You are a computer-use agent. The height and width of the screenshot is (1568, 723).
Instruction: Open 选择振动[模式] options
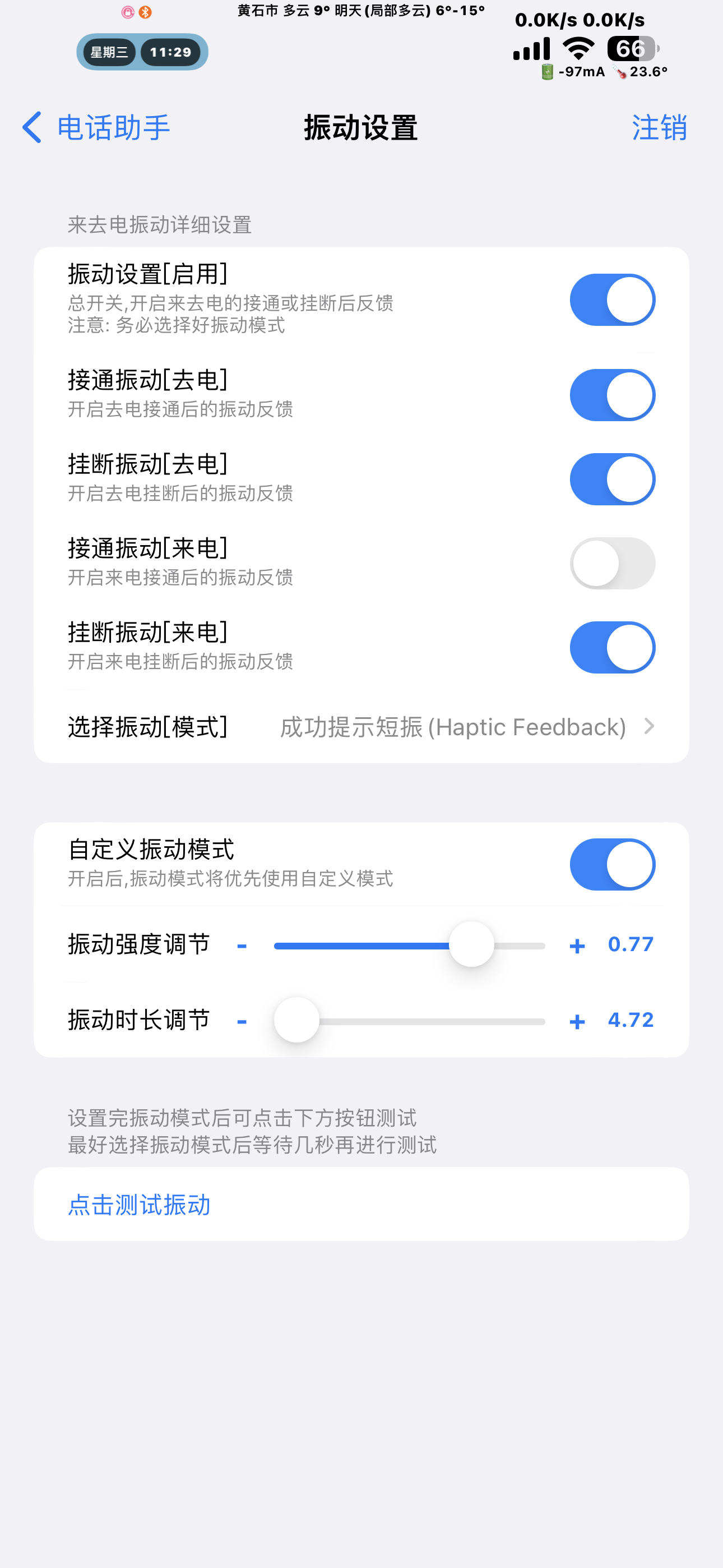point(361,726)
